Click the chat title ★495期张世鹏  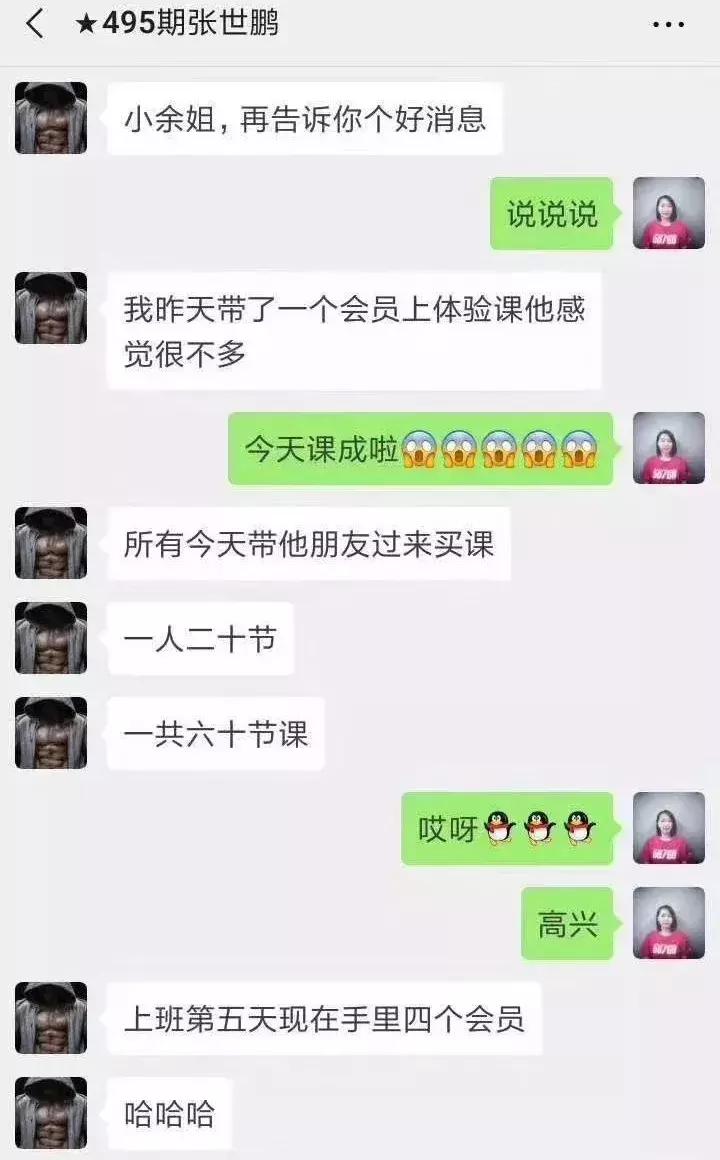[180, 24]
